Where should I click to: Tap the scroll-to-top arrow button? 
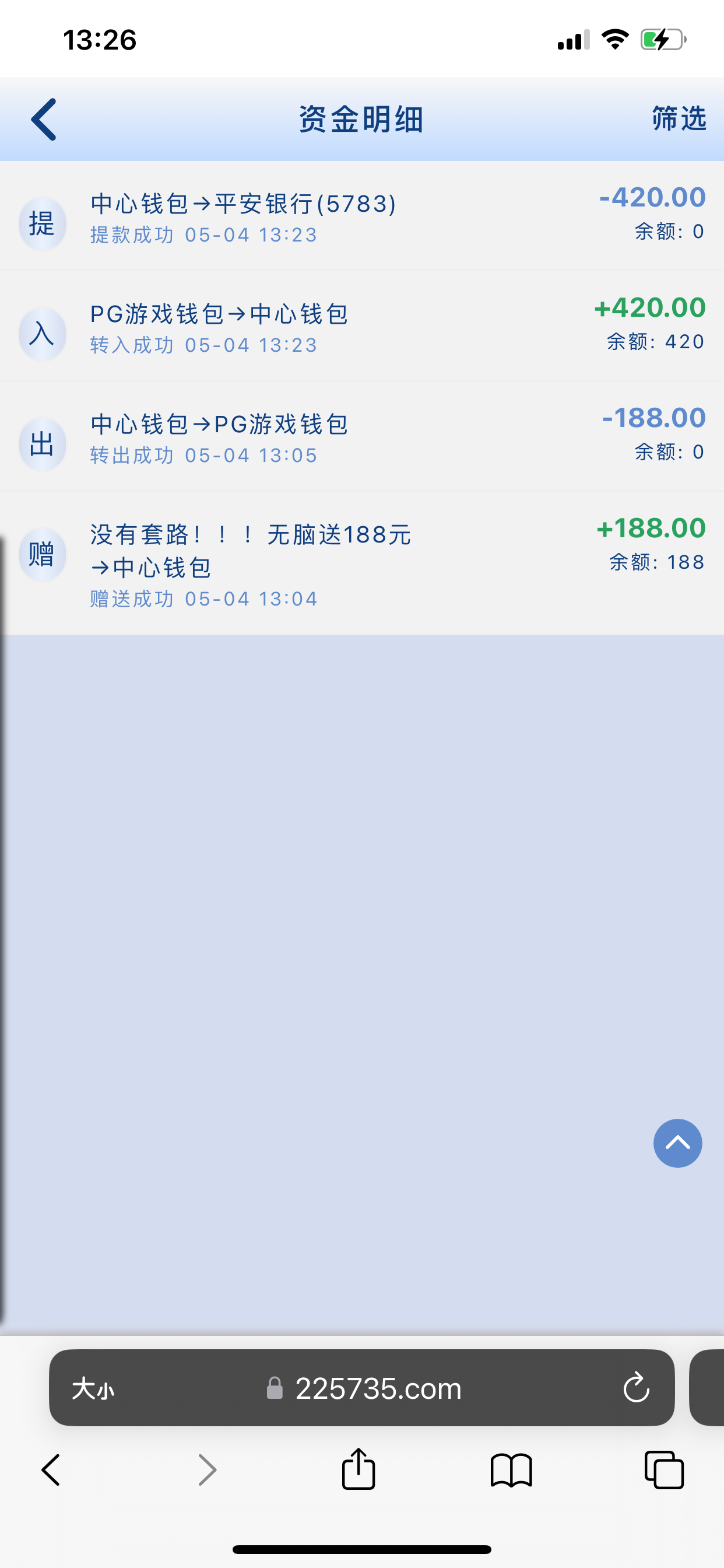pyautogui.click(x=677, y=1143)
